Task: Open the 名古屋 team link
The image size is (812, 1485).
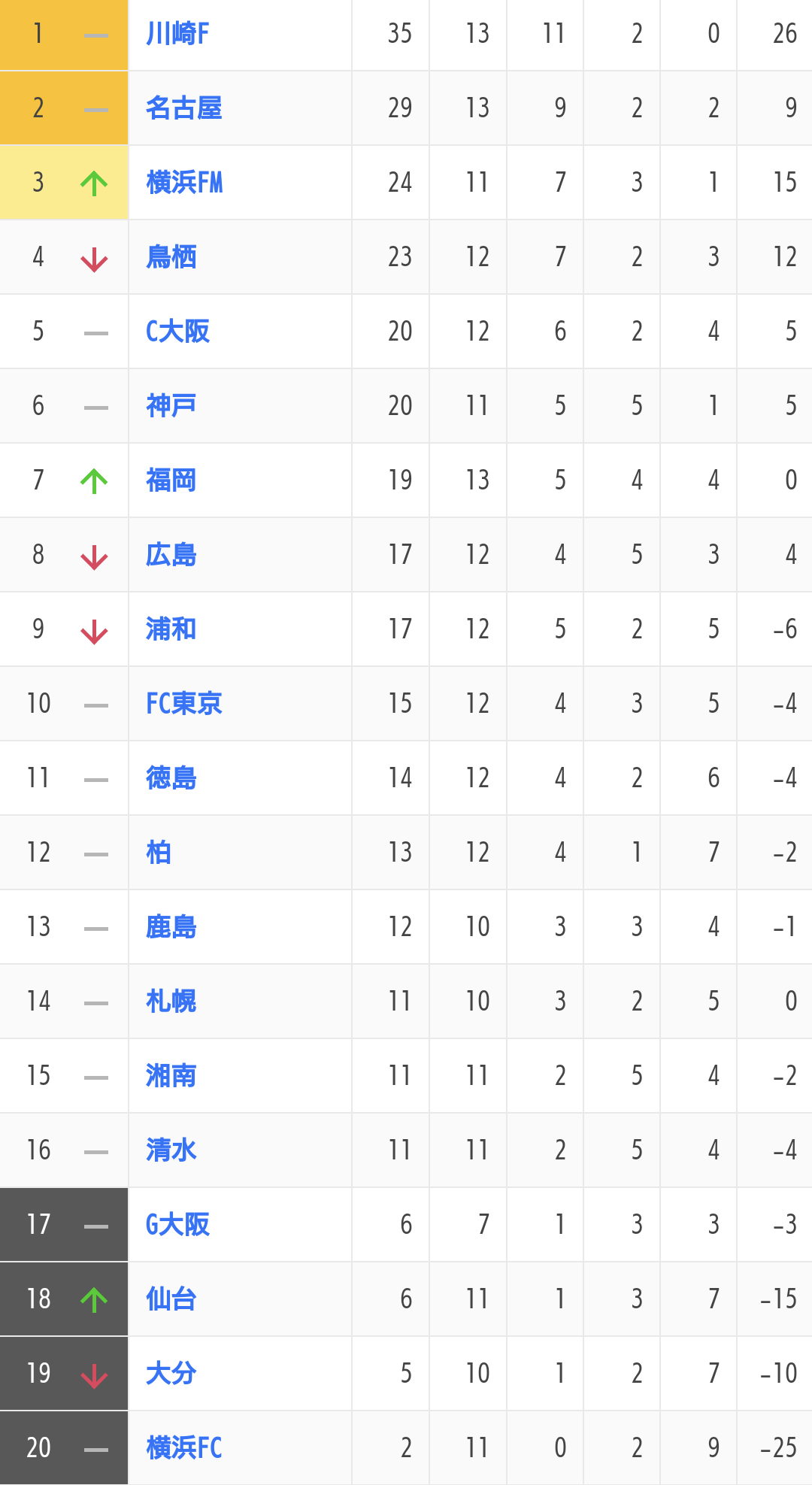Action: point(183,108)
